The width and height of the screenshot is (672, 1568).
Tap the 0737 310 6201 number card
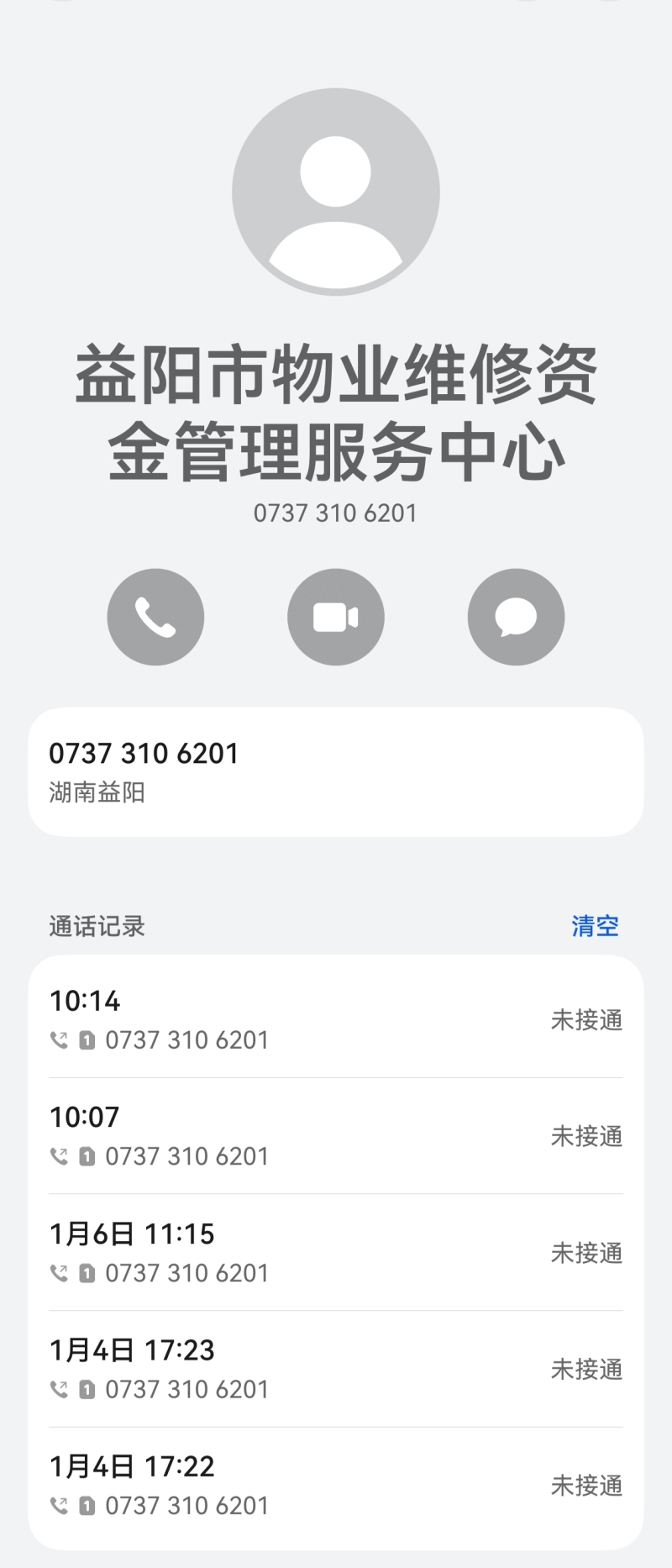(336, 771)
